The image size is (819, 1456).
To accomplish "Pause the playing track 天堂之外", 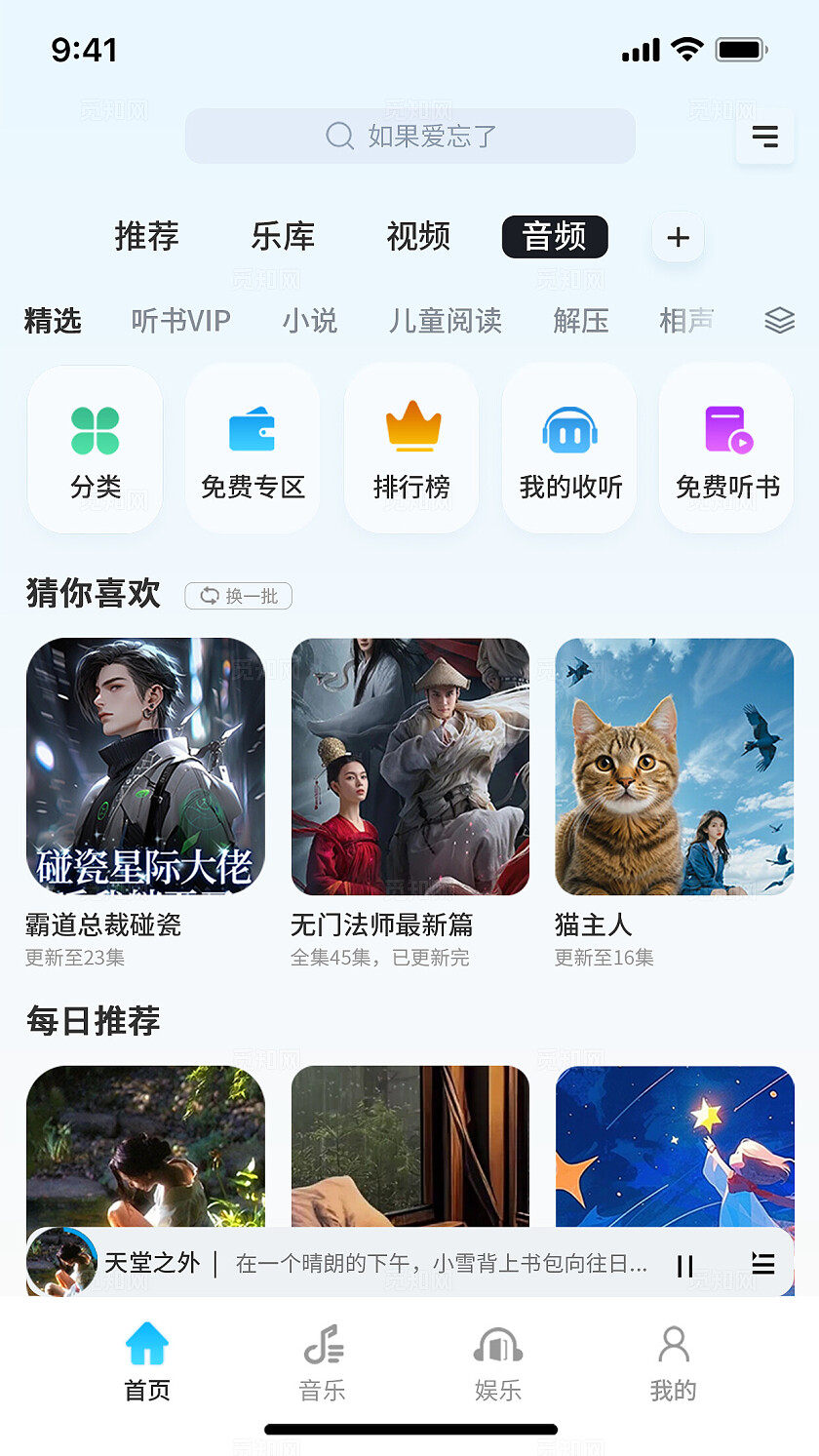I will pyautogui.click(x=683, y=1263).
